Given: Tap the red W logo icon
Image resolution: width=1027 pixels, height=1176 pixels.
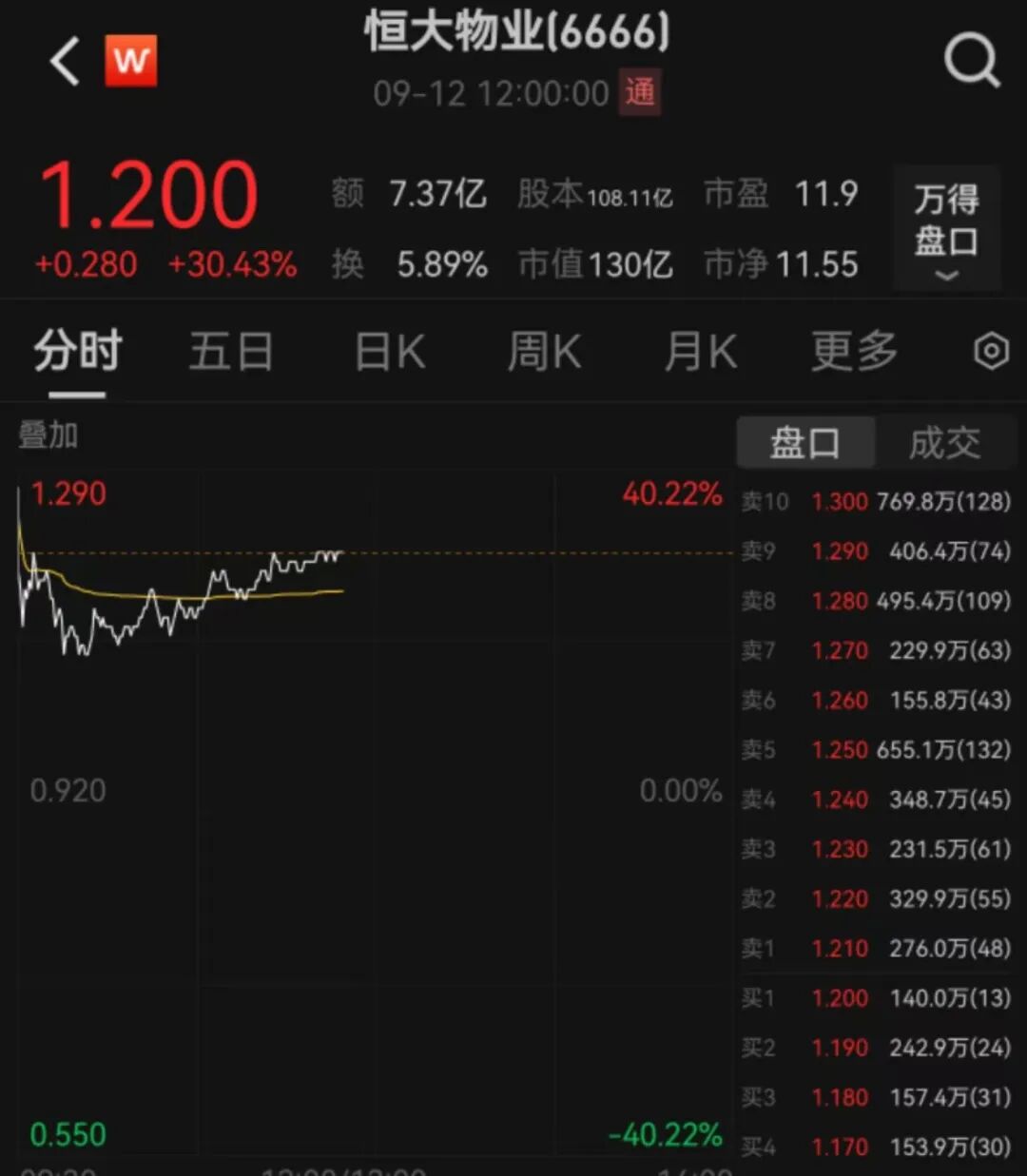Looking at the screenshot, I should (x=131, y=61).
